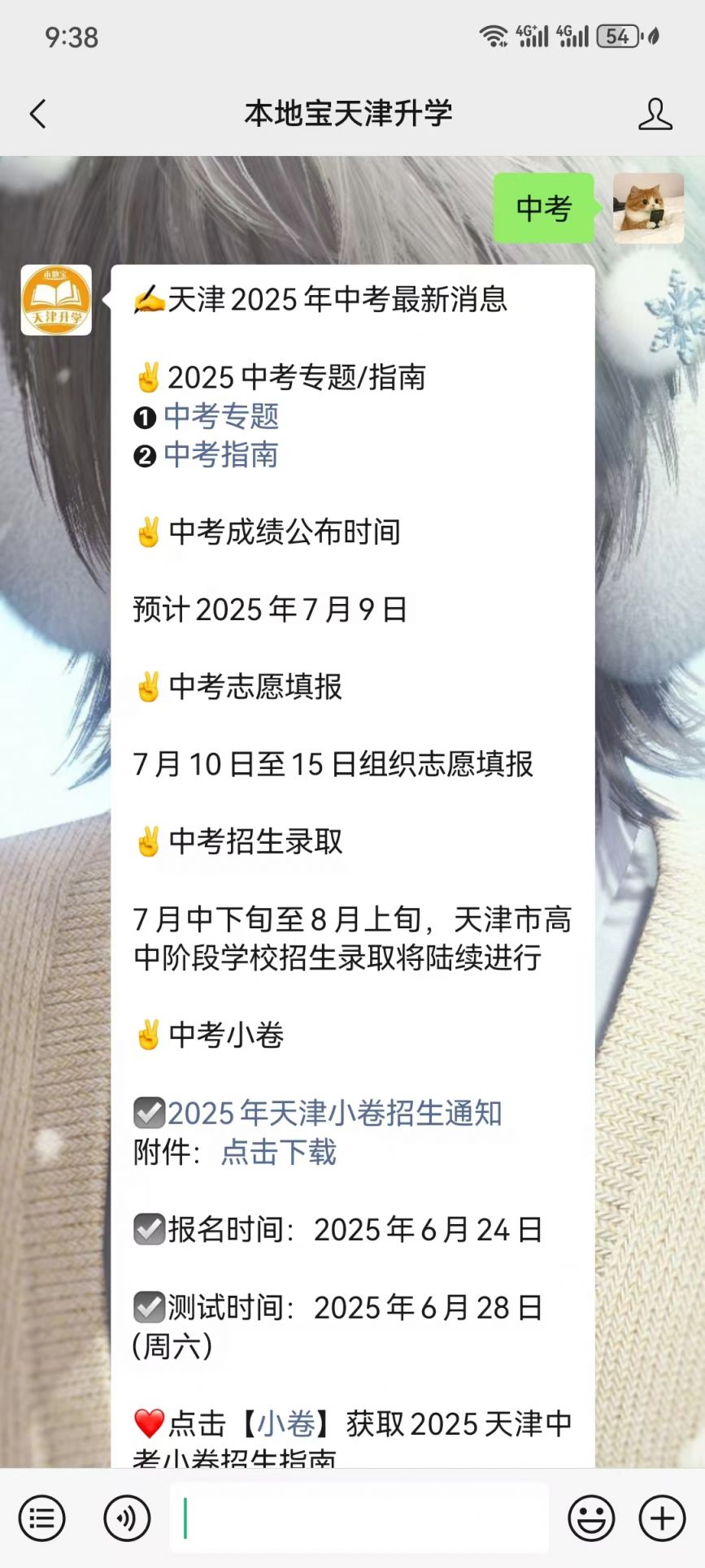Open the account profile icon
Screen dimensions: 705x1568
[x=655, y=115]
